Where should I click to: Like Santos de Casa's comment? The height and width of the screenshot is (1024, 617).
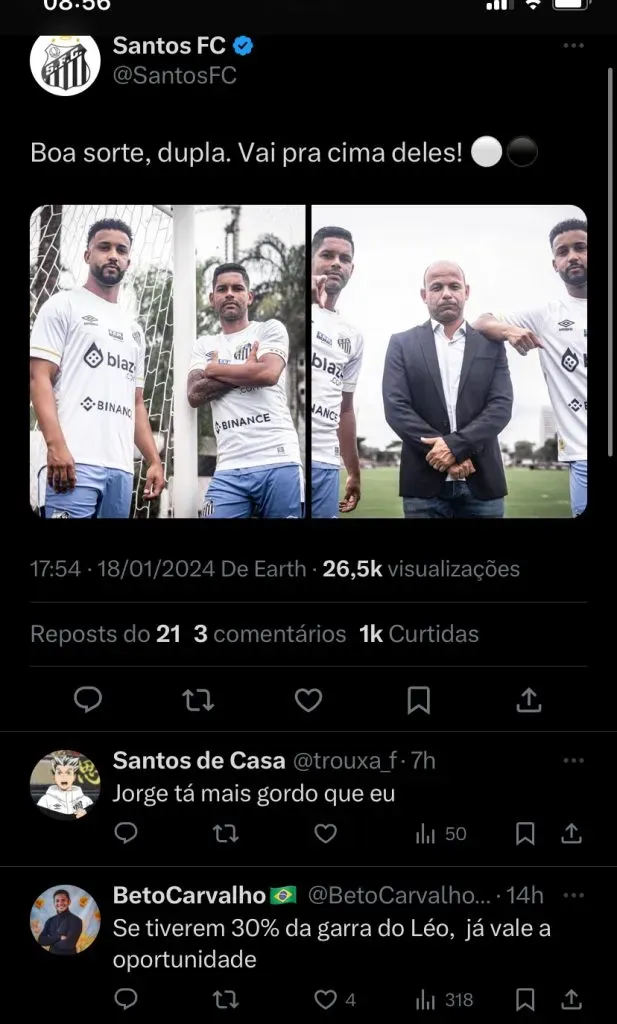[326, 833]
